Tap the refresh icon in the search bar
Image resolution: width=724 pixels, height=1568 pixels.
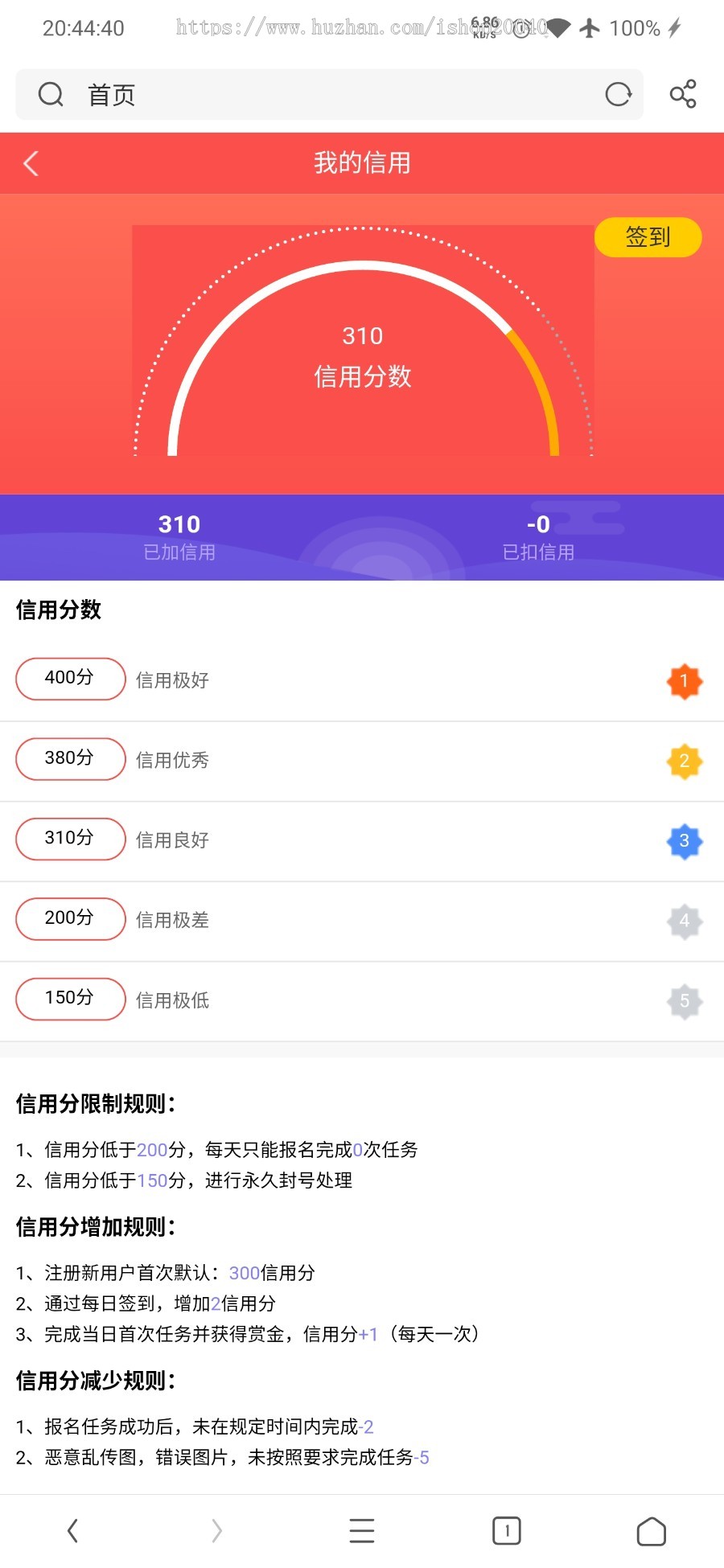click(618, 94)
